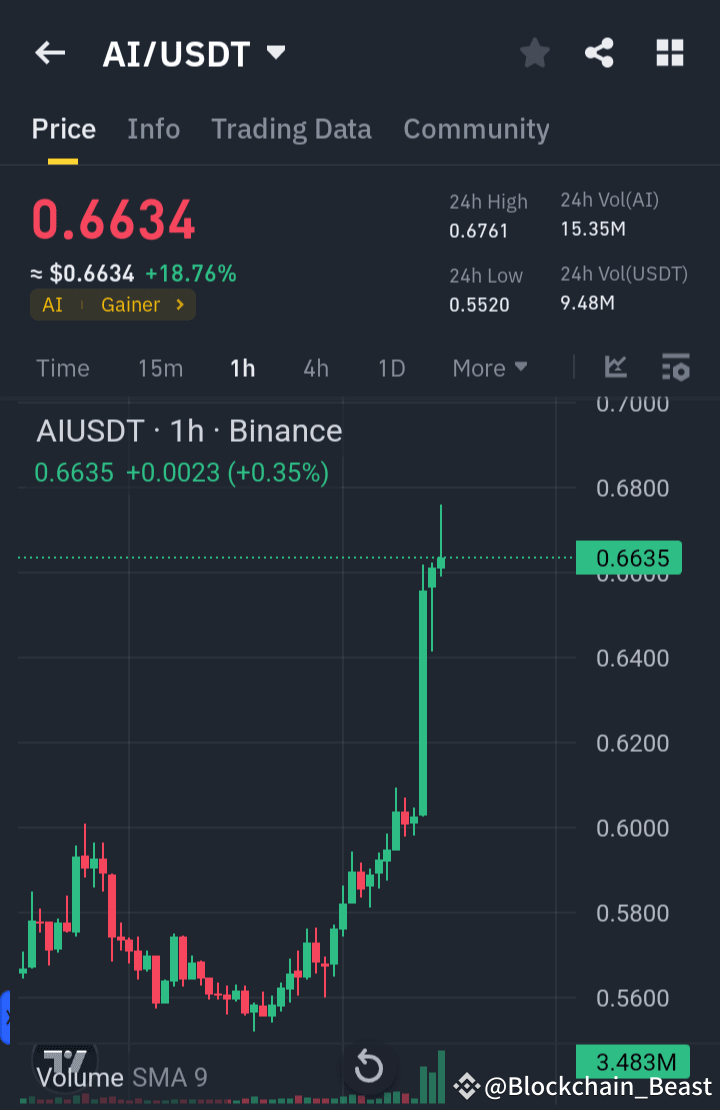Screen dimensions: 720x1110
Task: Go back using the back arrow
Action: 50,53
